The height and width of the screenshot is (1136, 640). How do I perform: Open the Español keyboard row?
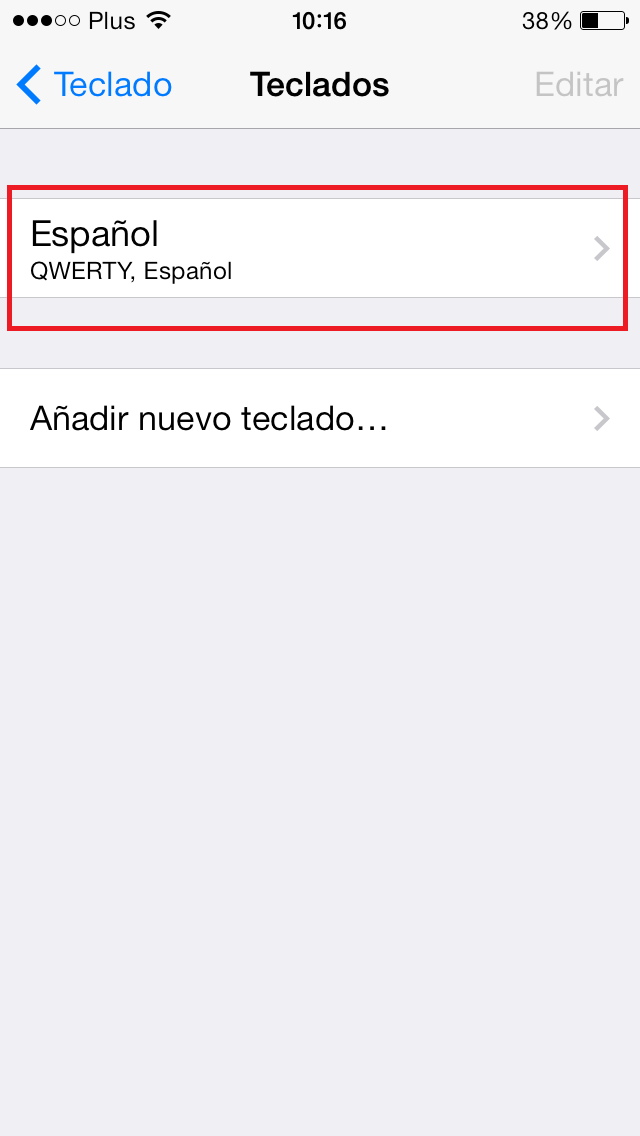coord(320,248)
